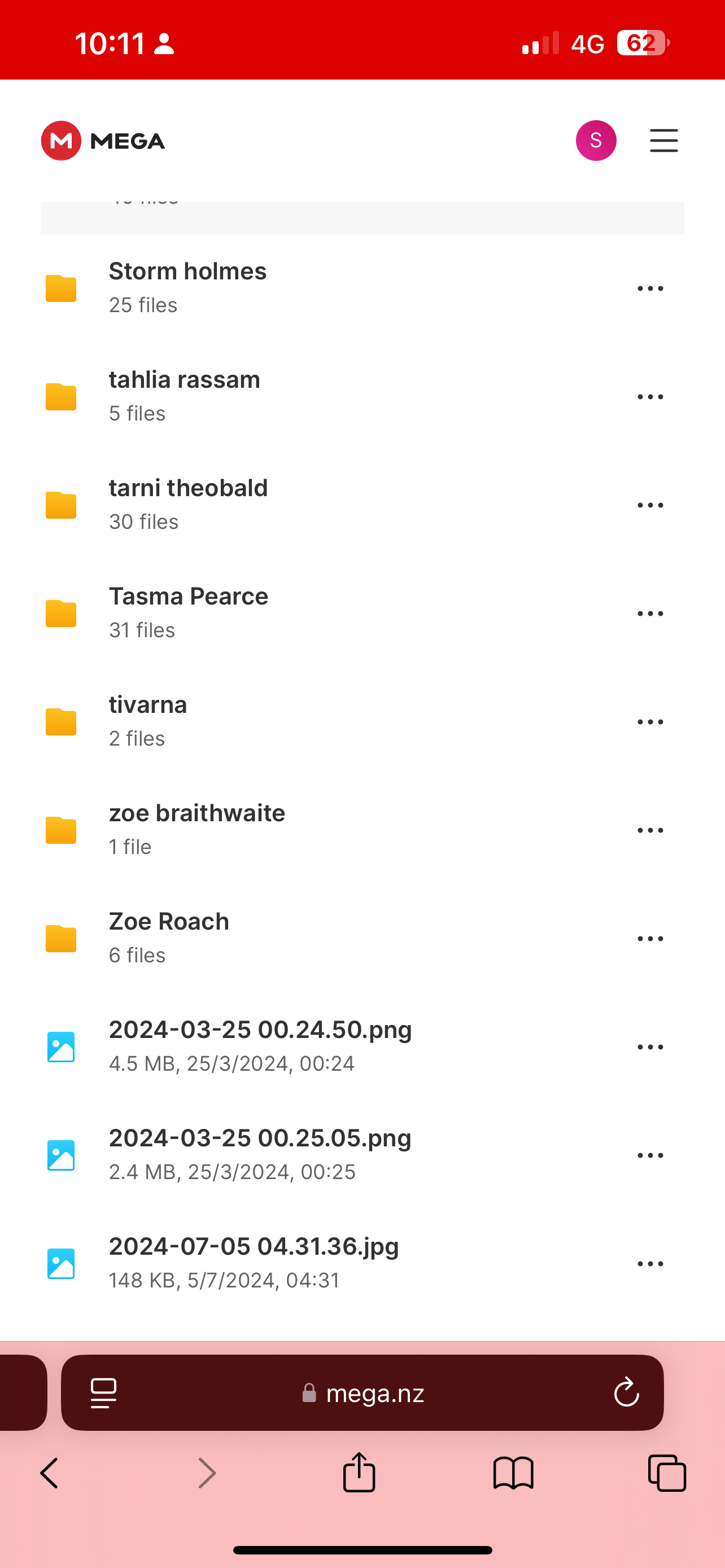Show options for the Zoe Roach folder
Screen dimensions: 725x1568
(649, 939)
